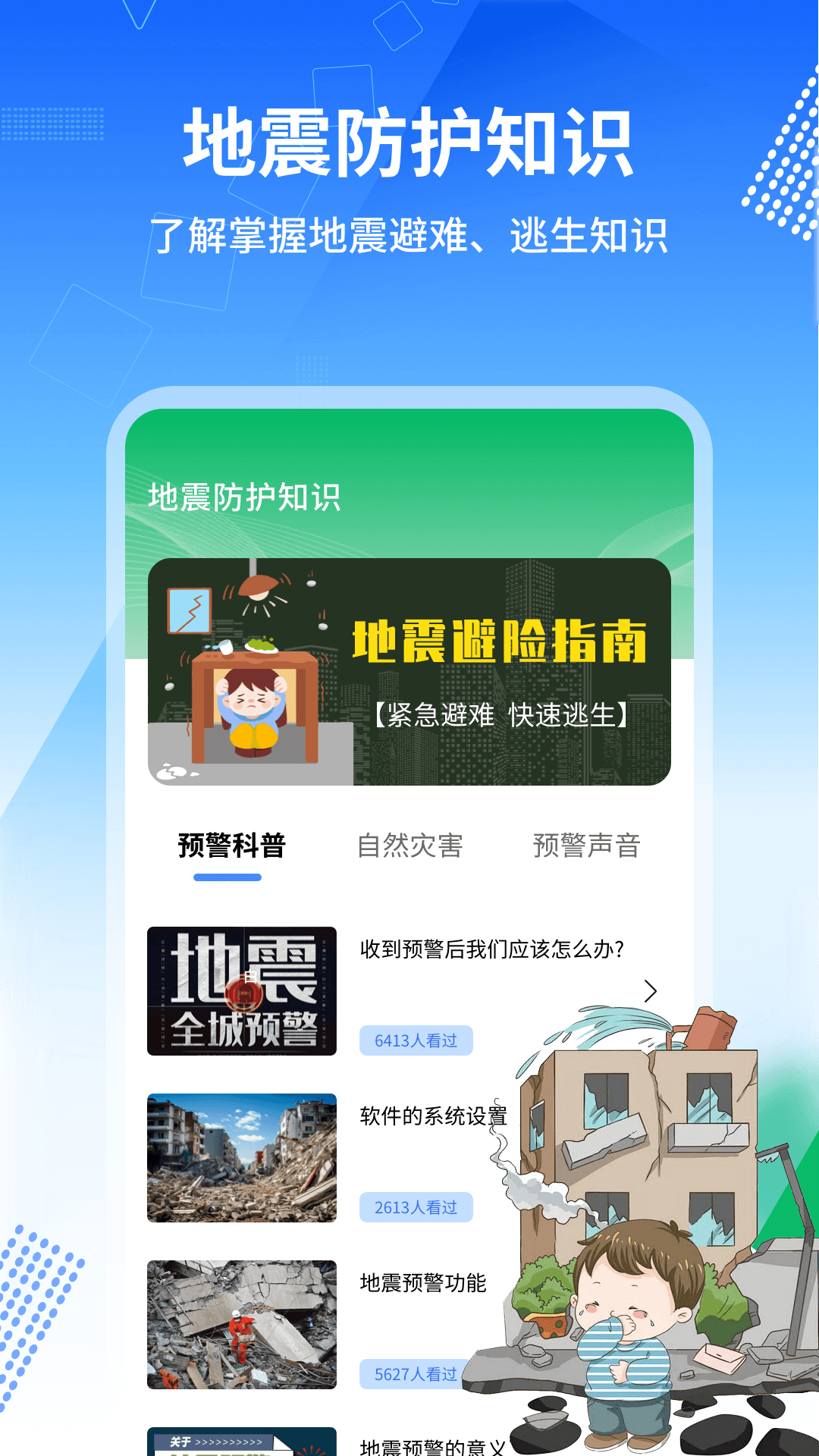The image size is (819, 1456).
Task: 选中当前的预警科普标签
Action: click(227, 844)
